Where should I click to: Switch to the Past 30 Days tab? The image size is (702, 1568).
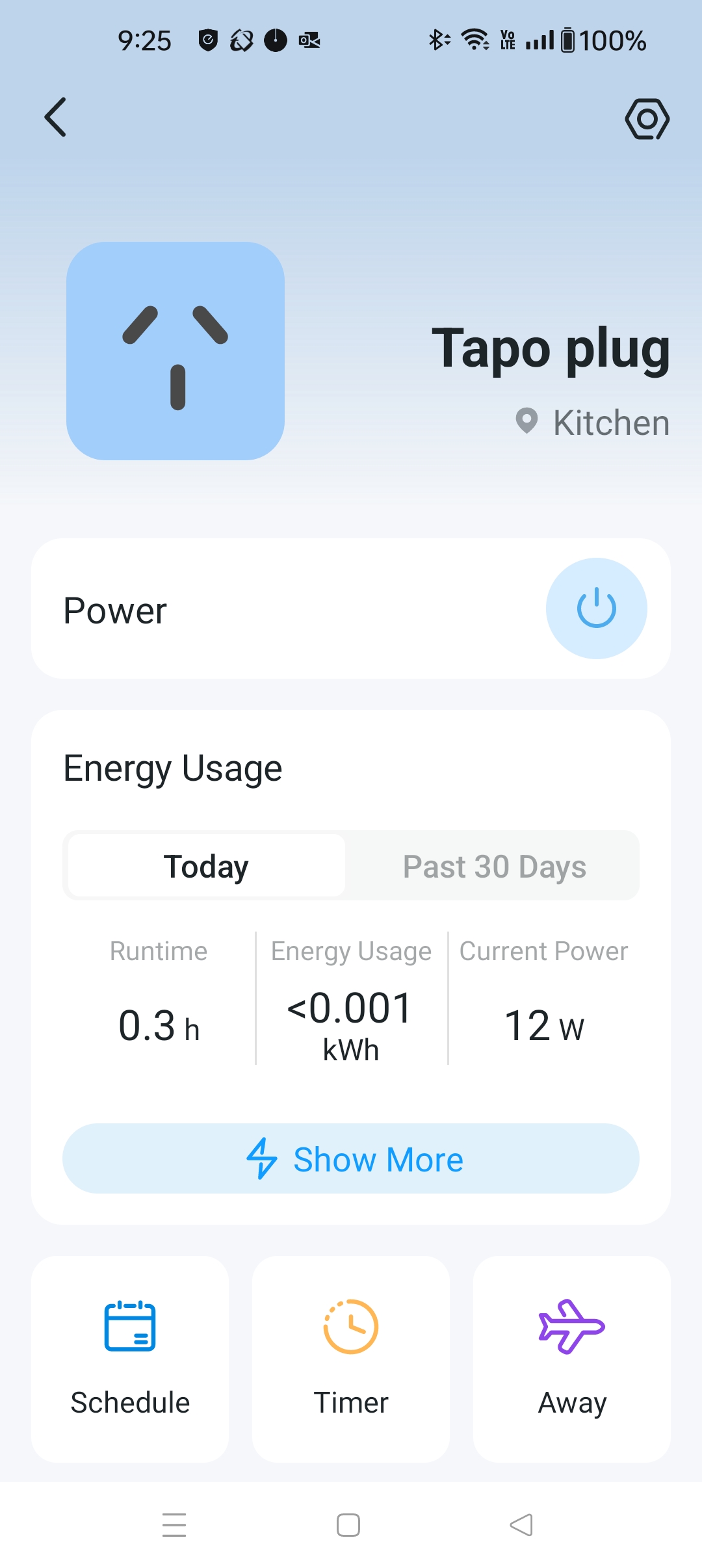494,866
